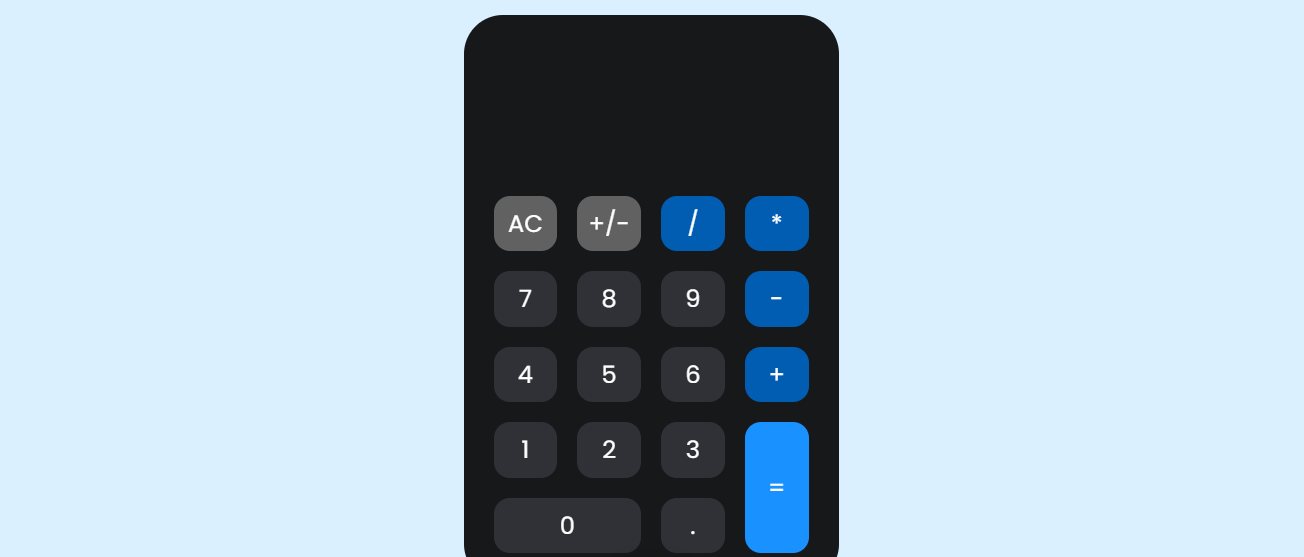Choose the multiplication operator
Screen dimensions: 1304x557
pos(777,224)
